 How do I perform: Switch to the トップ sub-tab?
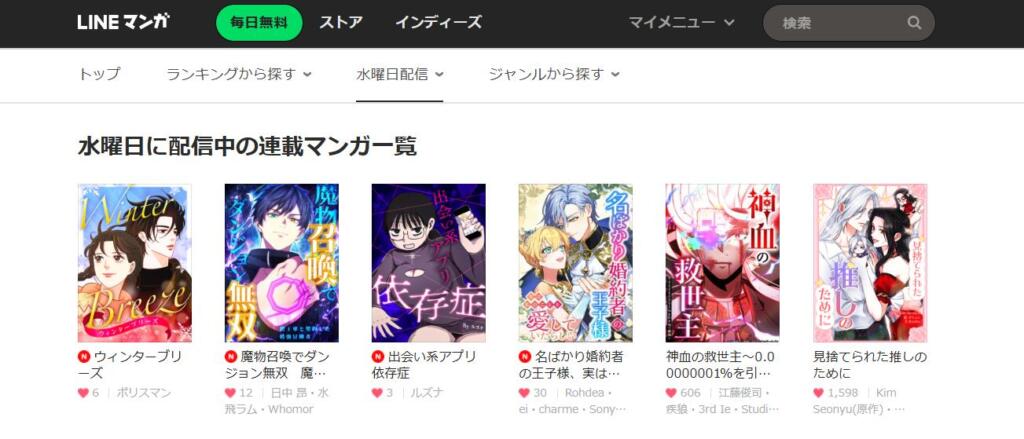point(99,74)
